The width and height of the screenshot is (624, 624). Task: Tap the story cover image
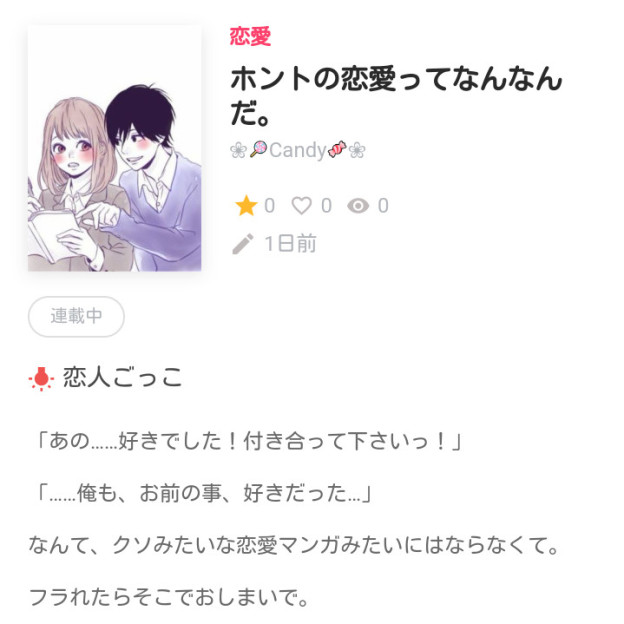114,148
